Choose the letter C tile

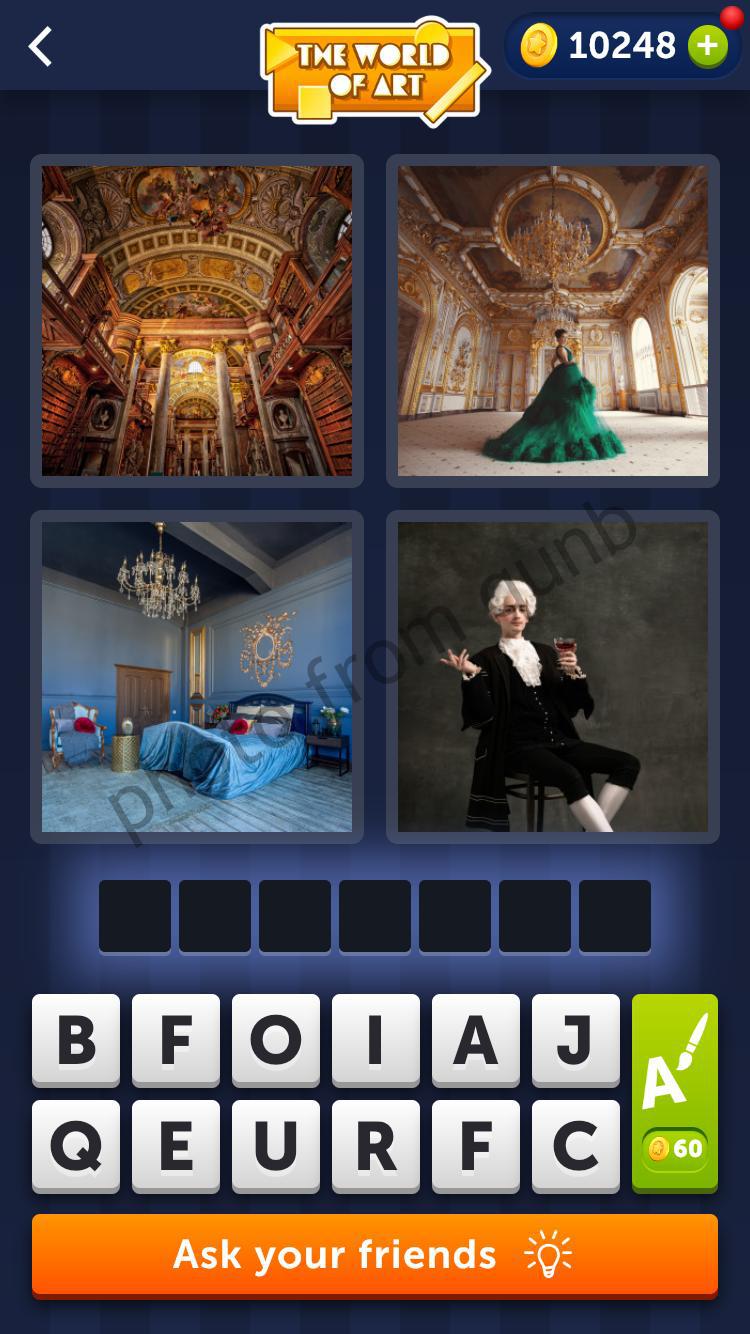[575, 1145]
